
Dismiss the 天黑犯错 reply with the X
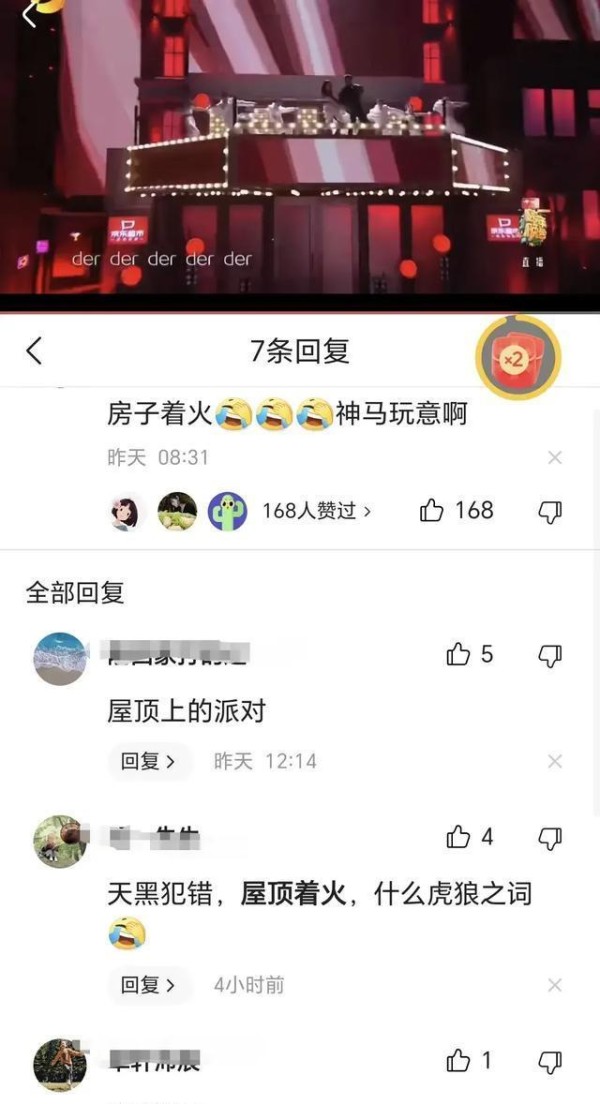[555, 986]
